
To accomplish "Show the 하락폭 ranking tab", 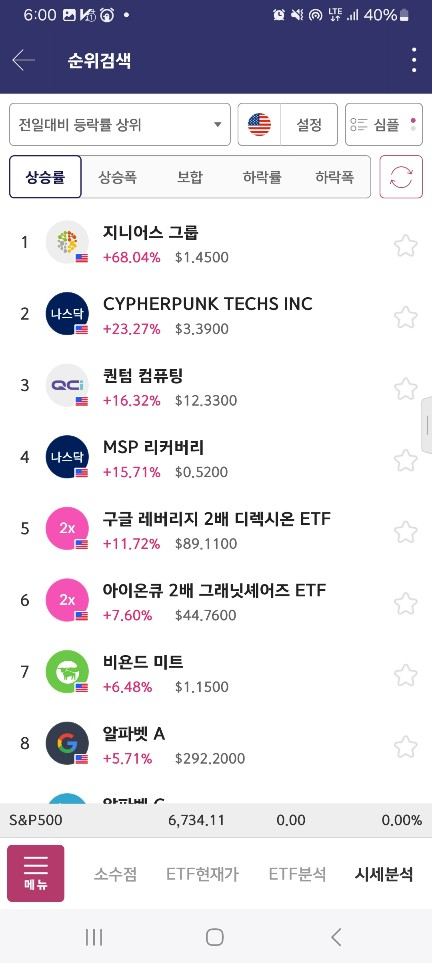I will (x=335, y=177).
